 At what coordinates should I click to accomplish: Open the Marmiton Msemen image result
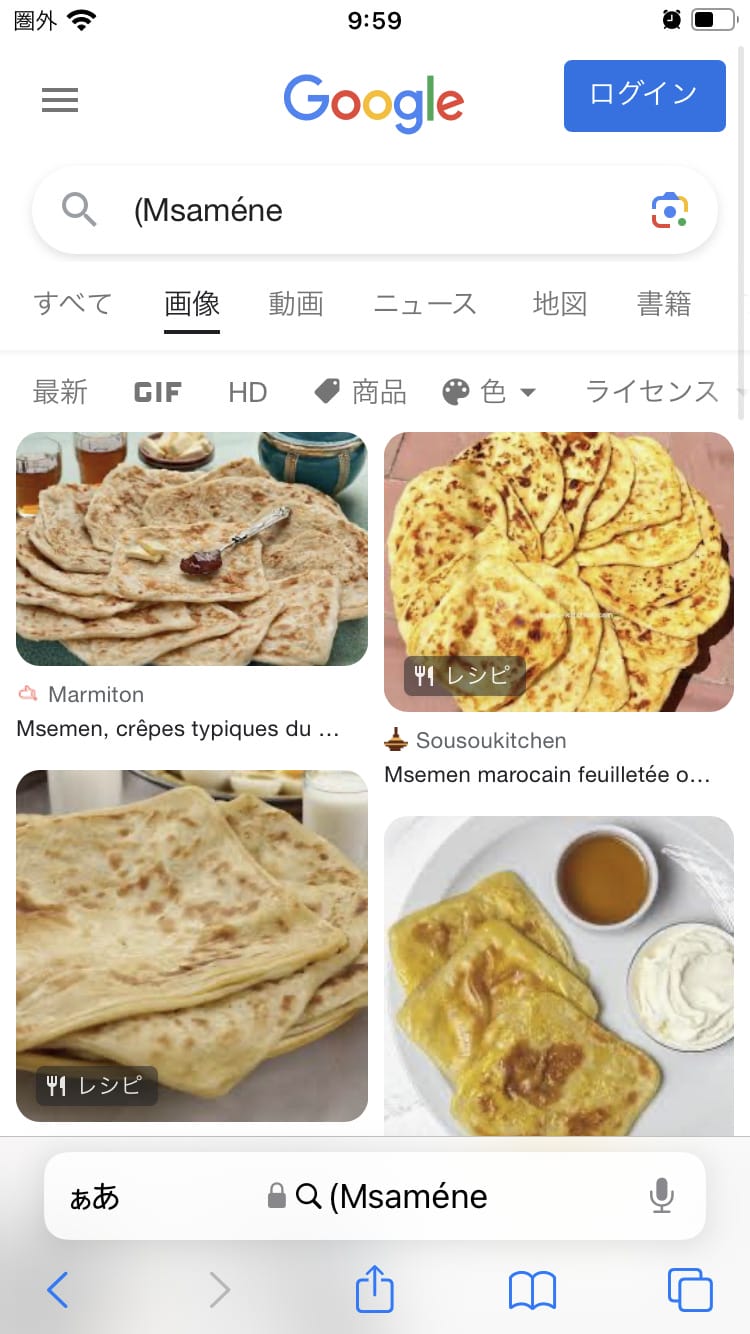pos(192,549)
